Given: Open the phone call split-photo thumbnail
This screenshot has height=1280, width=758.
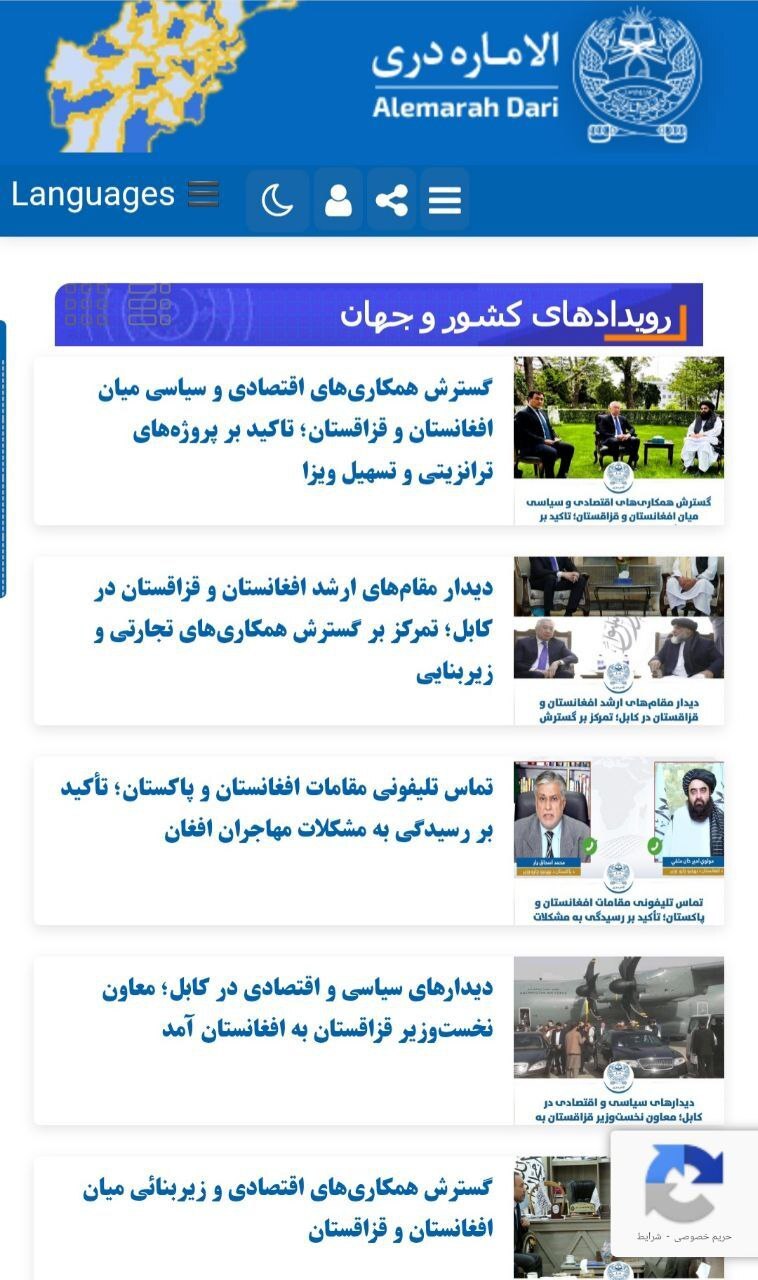Looking at the screenshot, I should (619, 840).
